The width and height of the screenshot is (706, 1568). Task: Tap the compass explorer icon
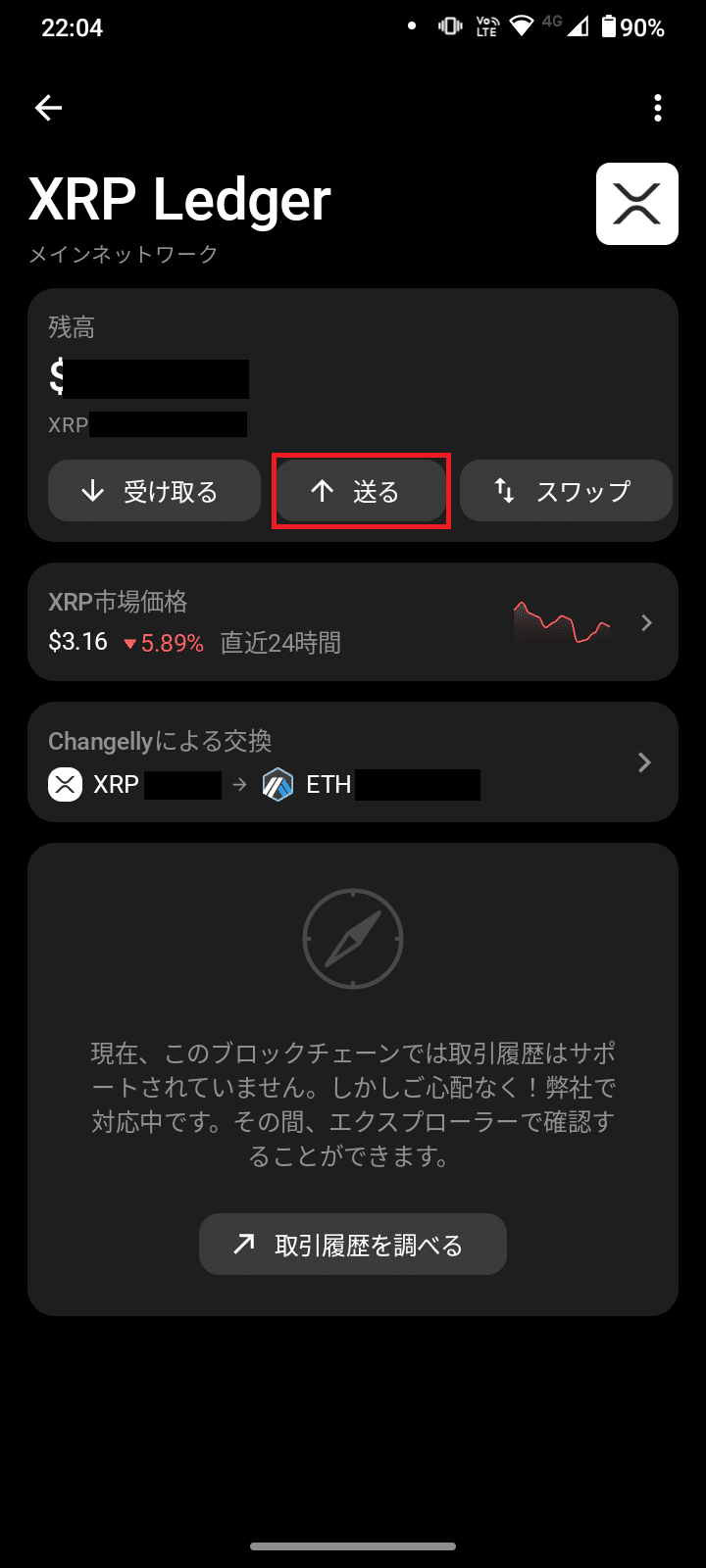(352, 938)
